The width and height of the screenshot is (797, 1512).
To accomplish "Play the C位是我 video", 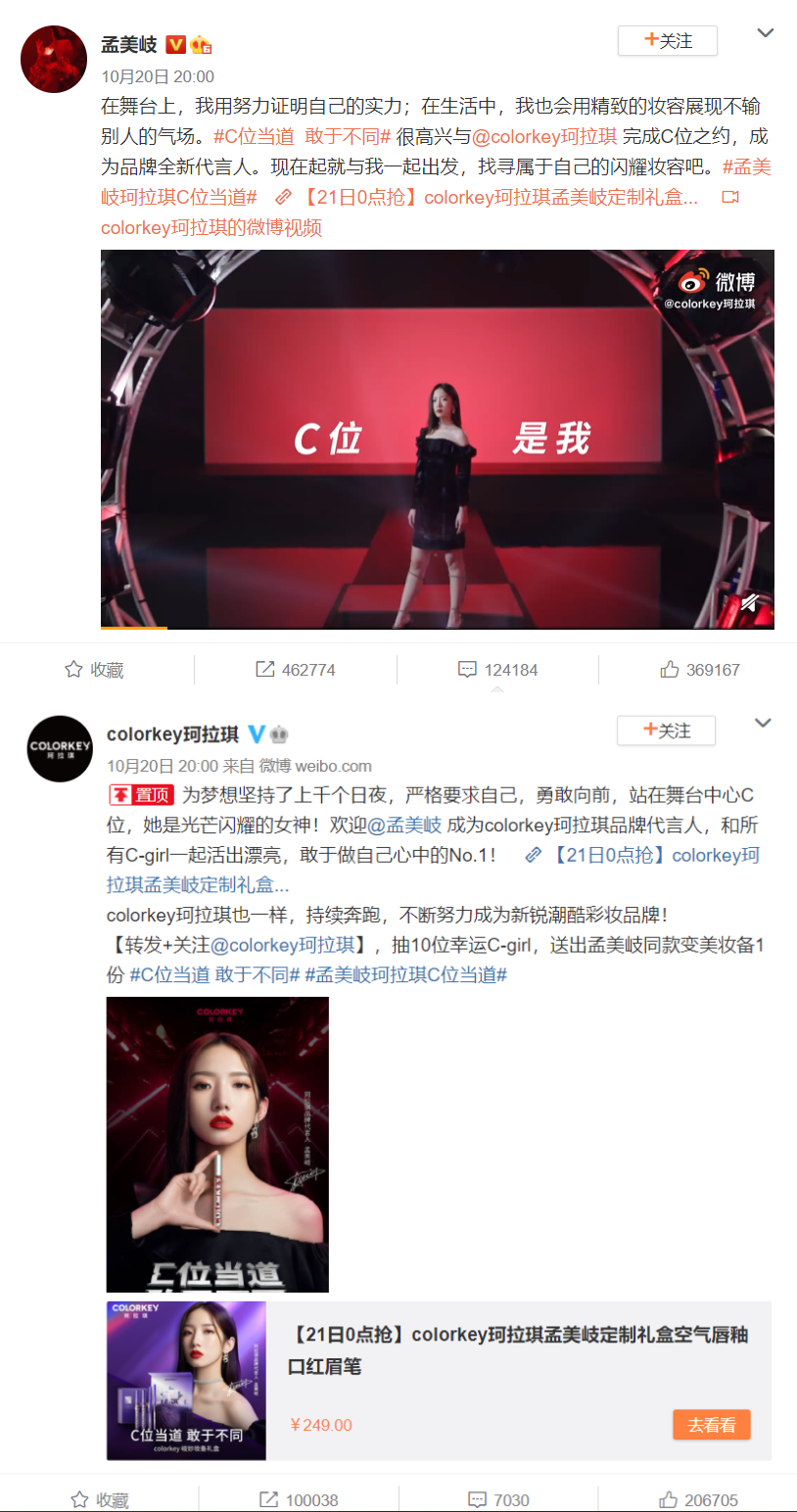I will (437, 439).
